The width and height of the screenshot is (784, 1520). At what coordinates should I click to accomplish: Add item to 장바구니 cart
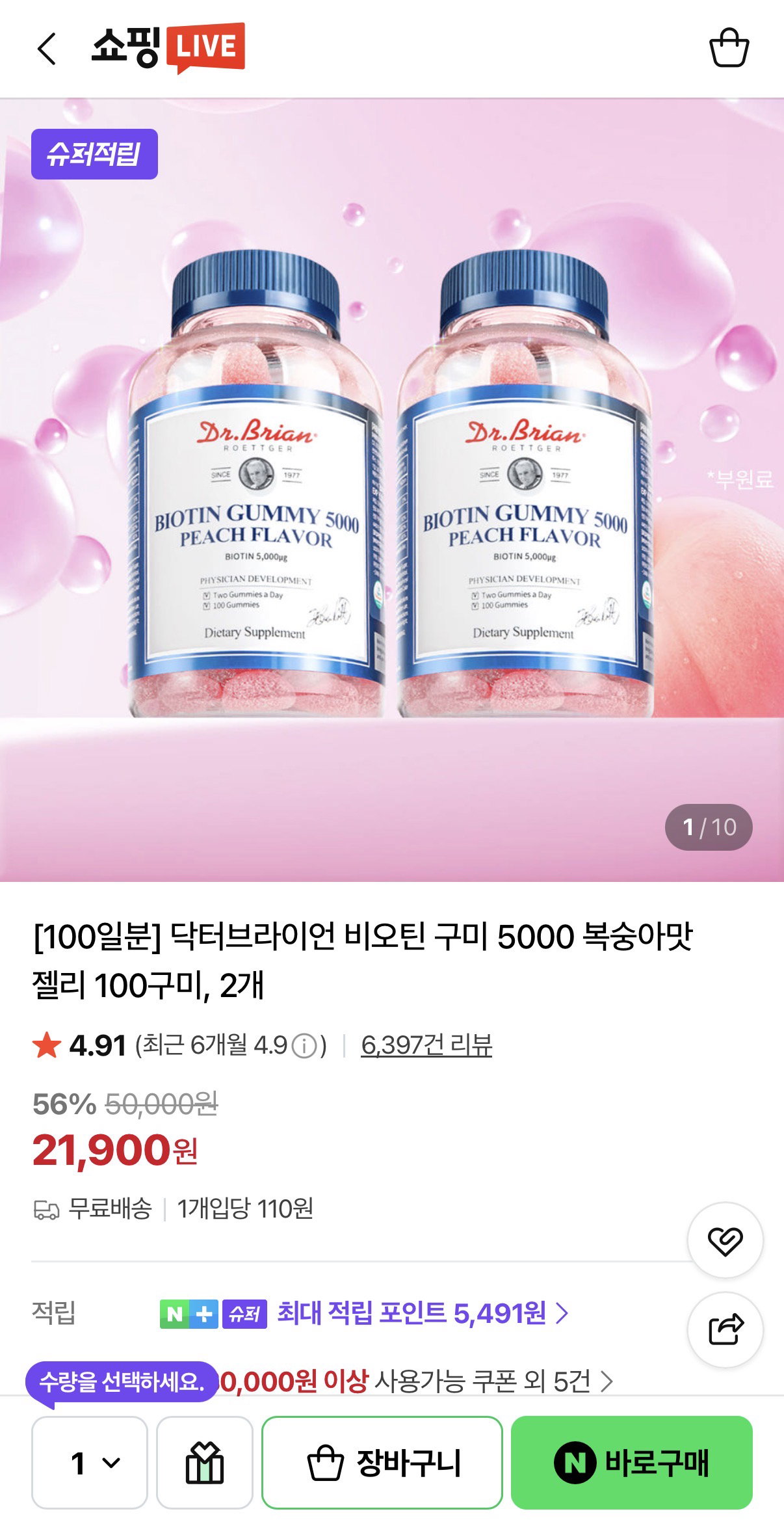pos(382,1462)
